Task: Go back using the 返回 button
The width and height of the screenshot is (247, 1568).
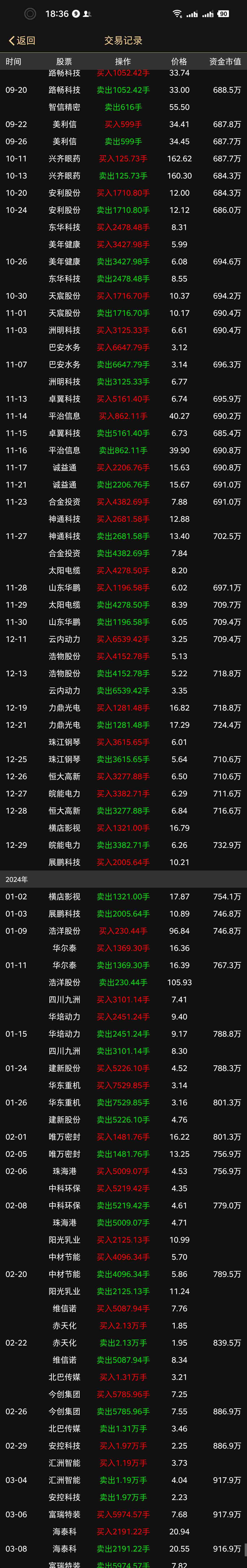Action: (22, 41)
